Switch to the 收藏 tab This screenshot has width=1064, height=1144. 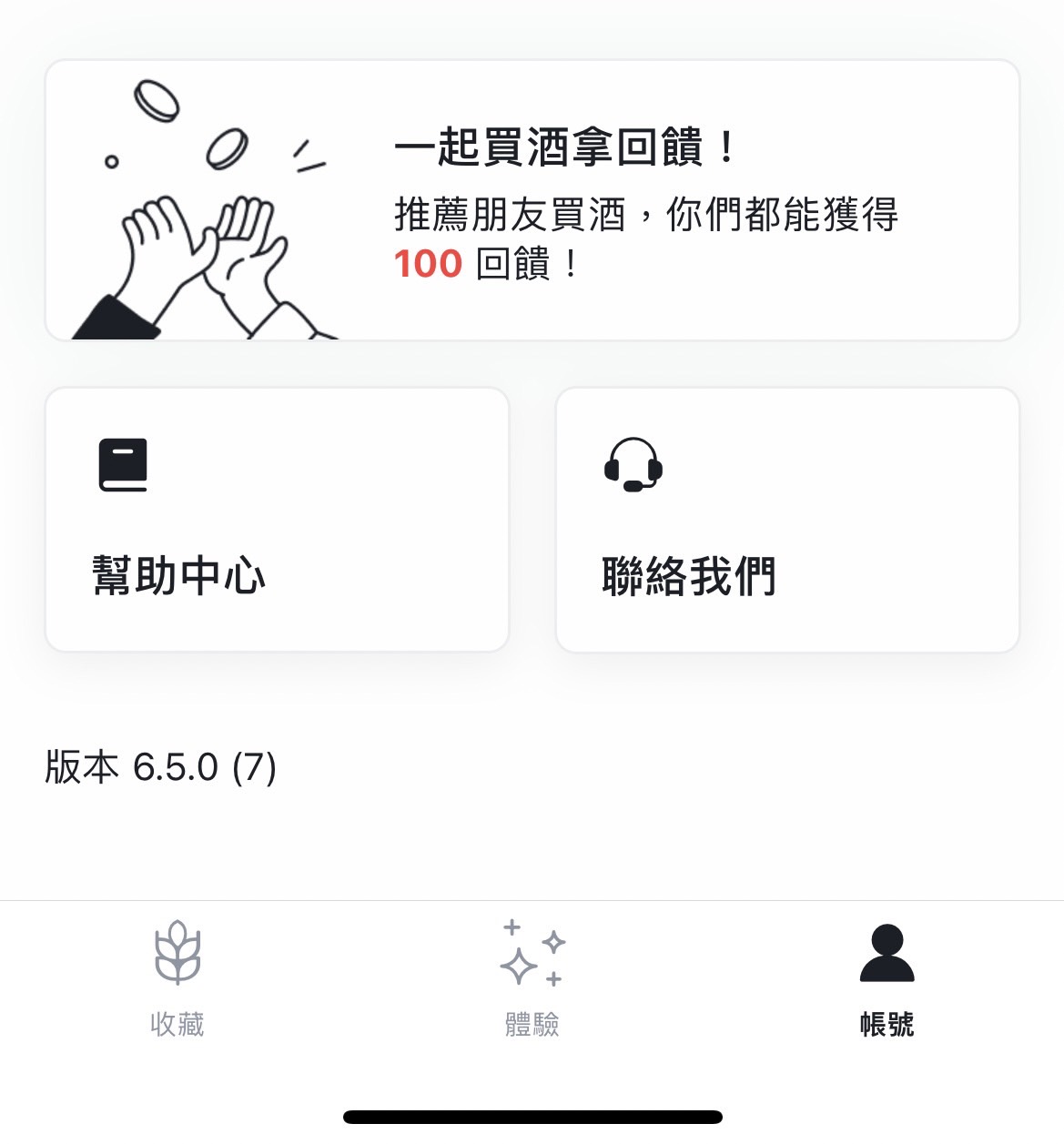[x=177, y=983]
